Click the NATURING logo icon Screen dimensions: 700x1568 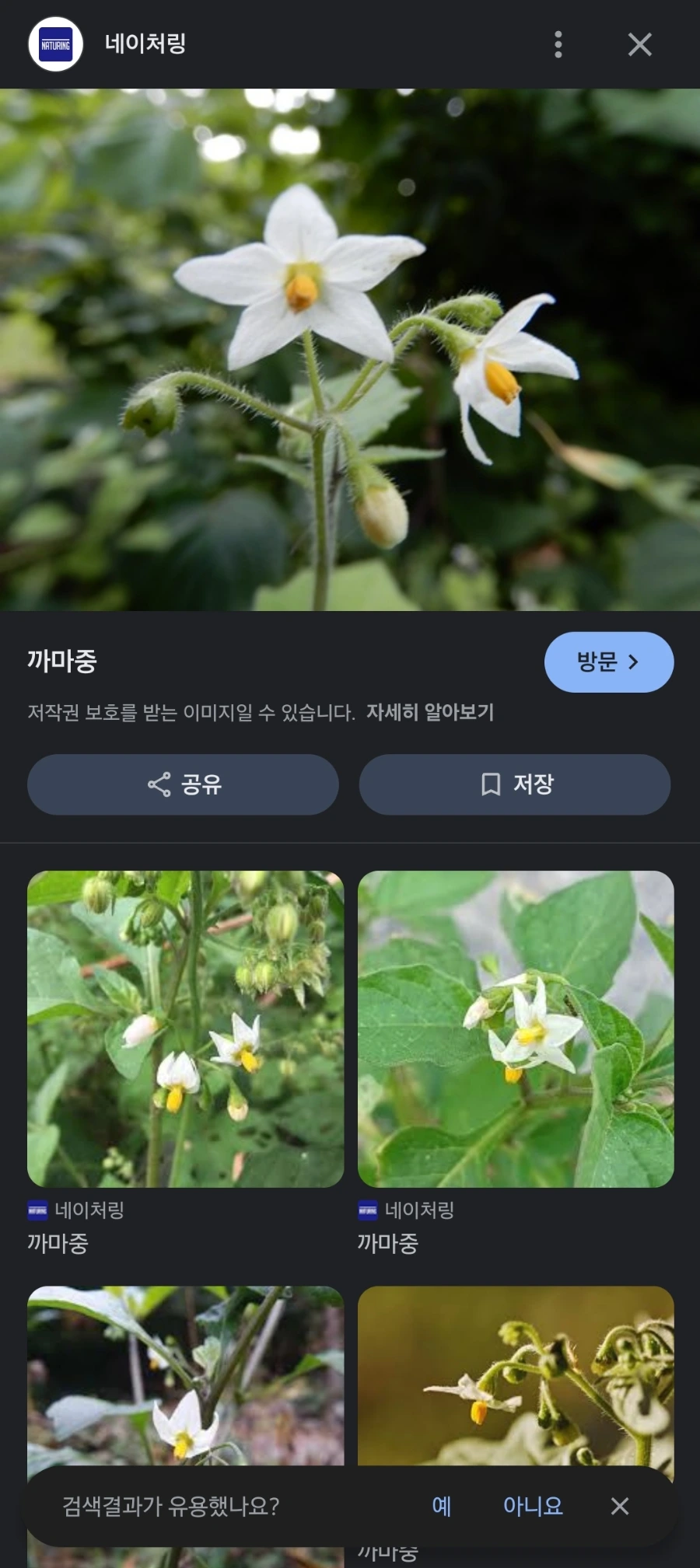tap(54, 44)
